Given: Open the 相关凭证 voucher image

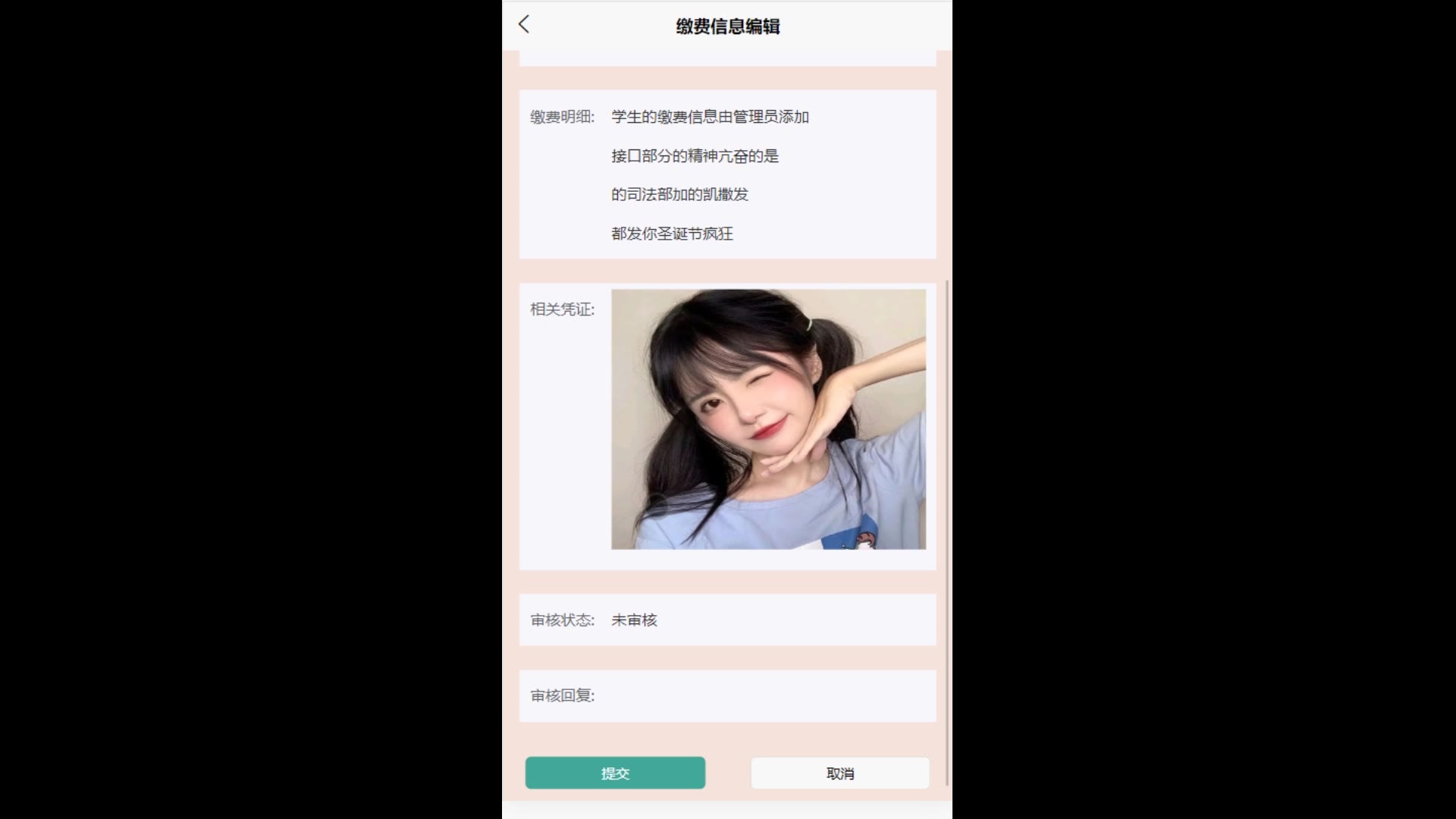Looking at the screenshot, I should click(x=768, y=419).
